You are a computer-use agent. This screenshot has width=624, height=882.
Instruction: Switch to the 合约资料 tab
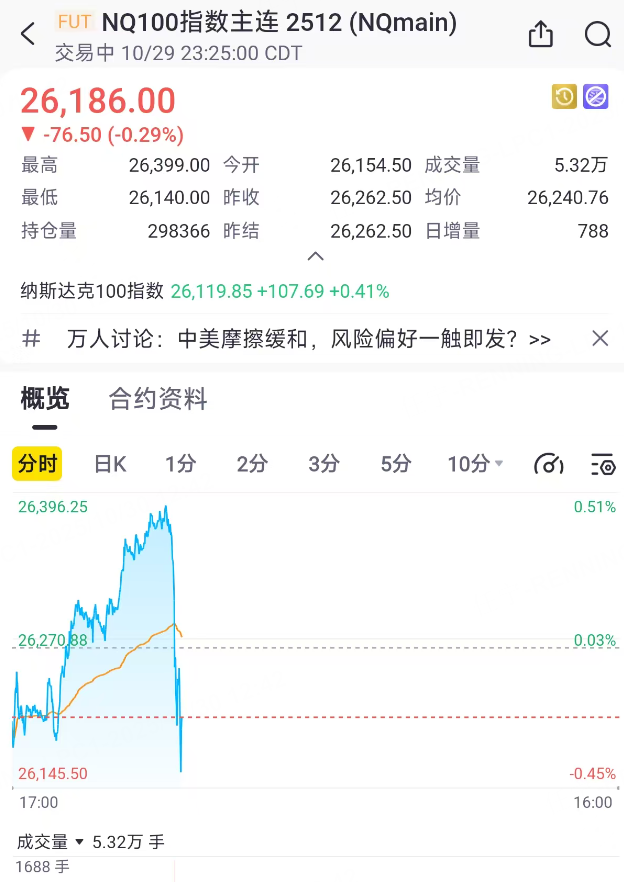tap(158, 400)
